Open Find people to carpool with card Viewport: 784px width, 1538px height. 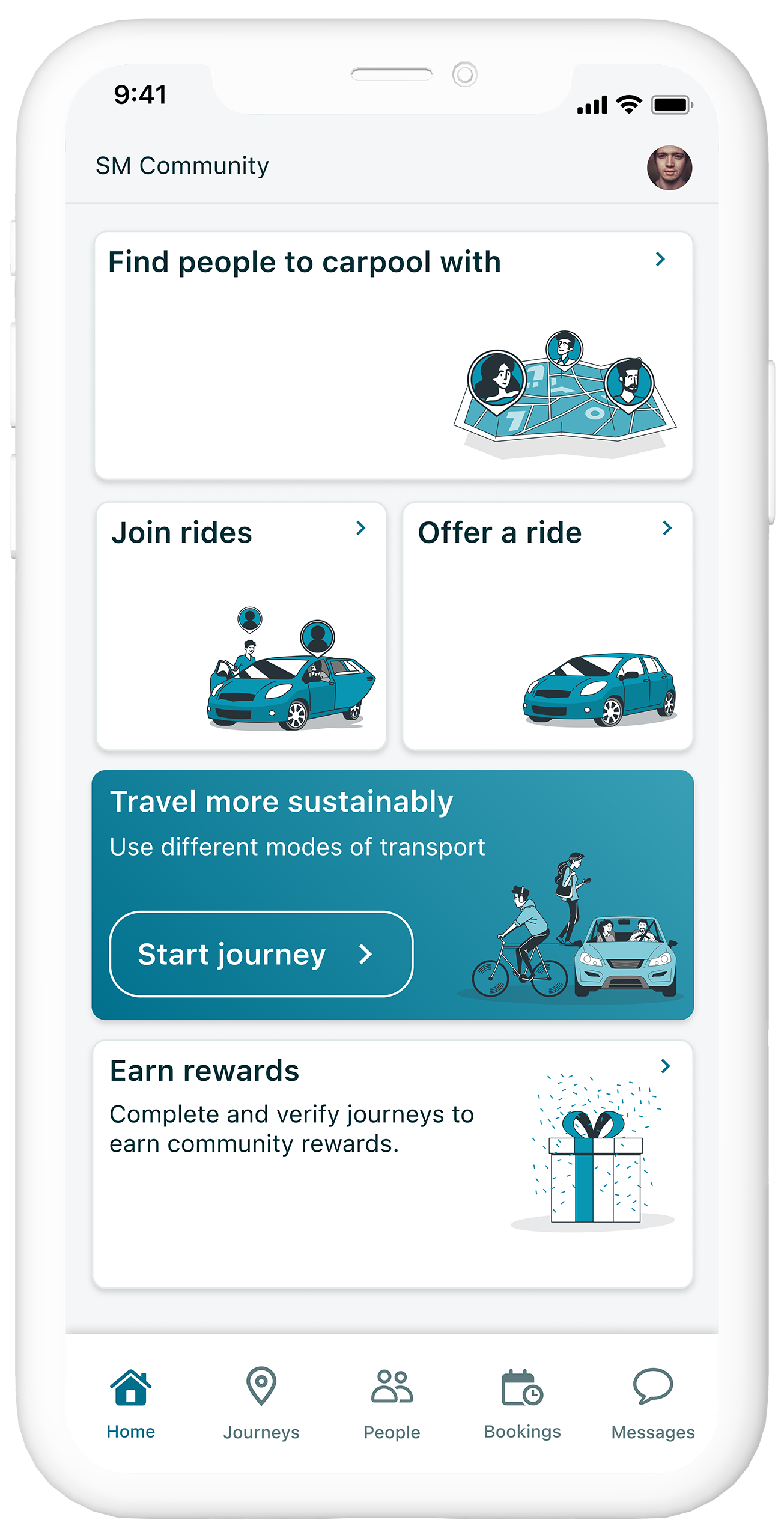394,355
